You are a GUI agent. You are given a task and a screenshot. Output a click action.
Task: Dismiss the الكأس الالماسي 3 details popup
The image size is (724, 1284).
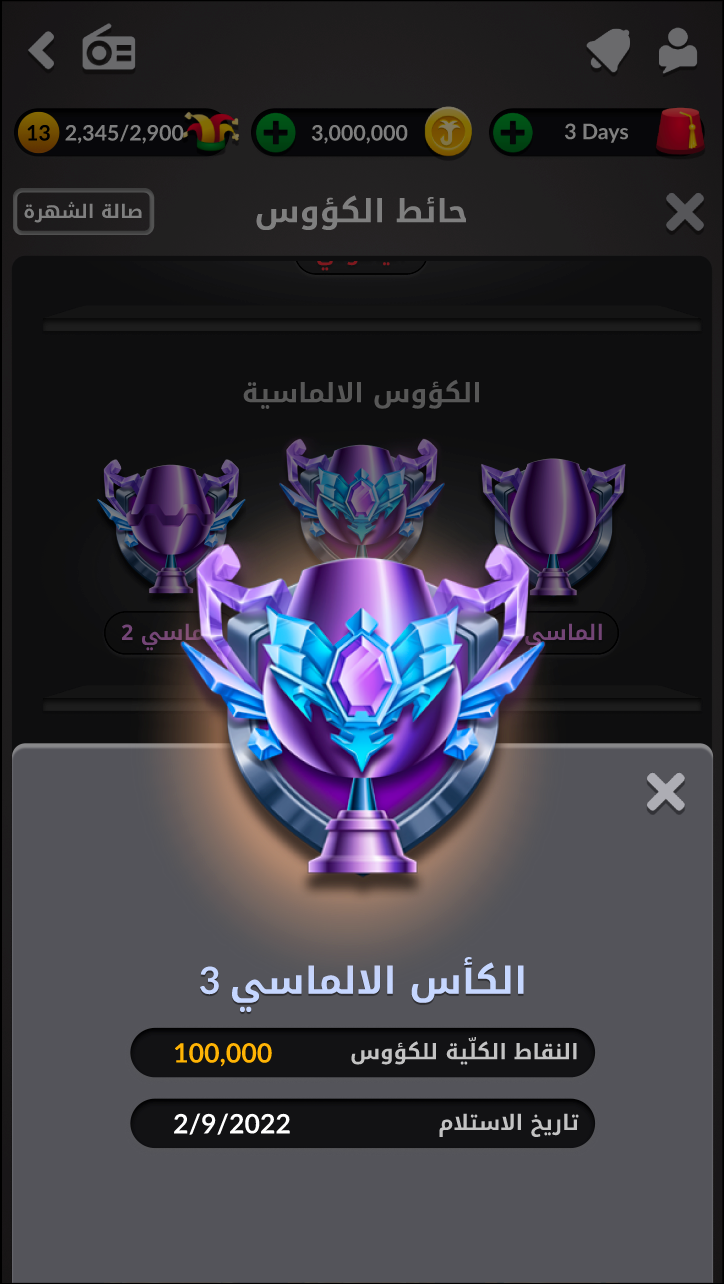pos(665,793)
